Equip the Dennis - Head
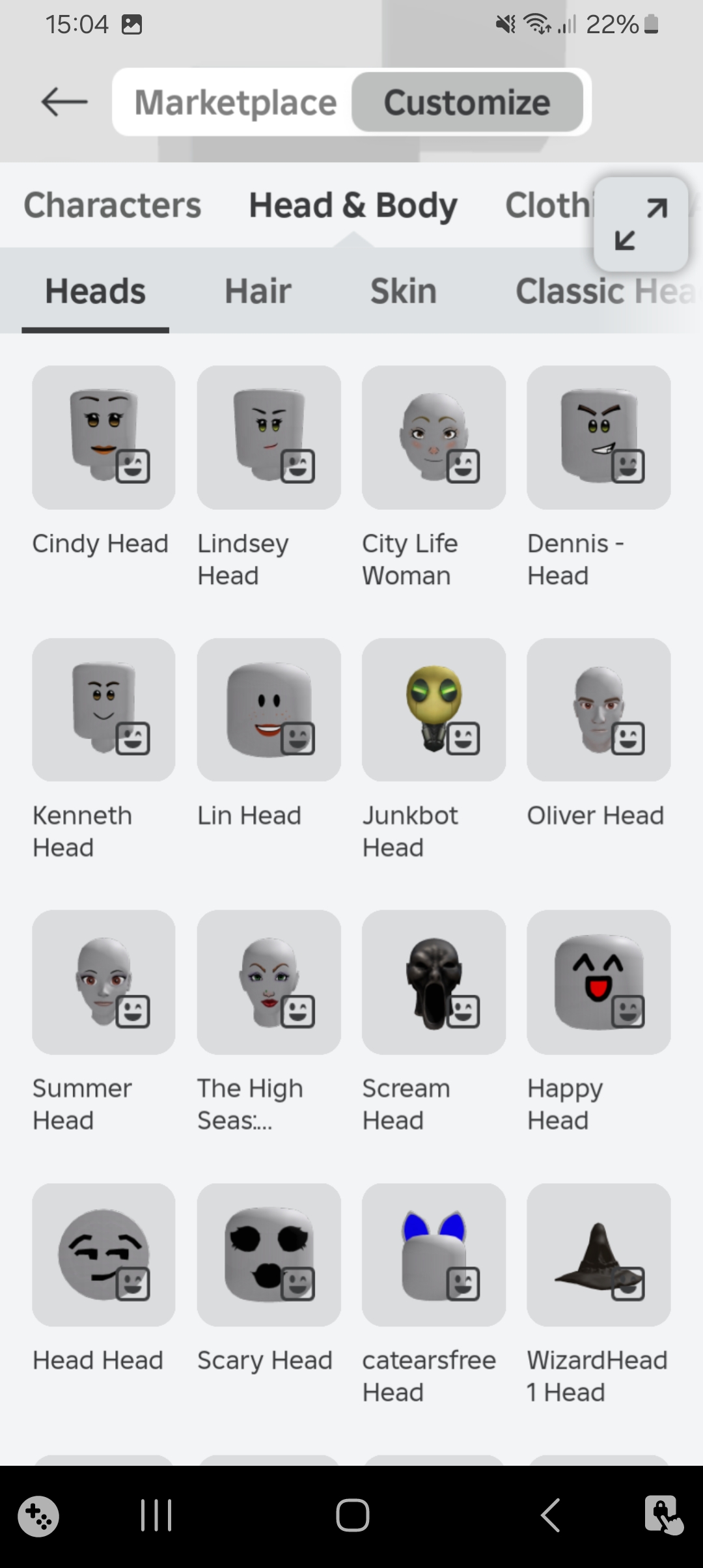This screenshot has width=703, height=1568. 598,437
